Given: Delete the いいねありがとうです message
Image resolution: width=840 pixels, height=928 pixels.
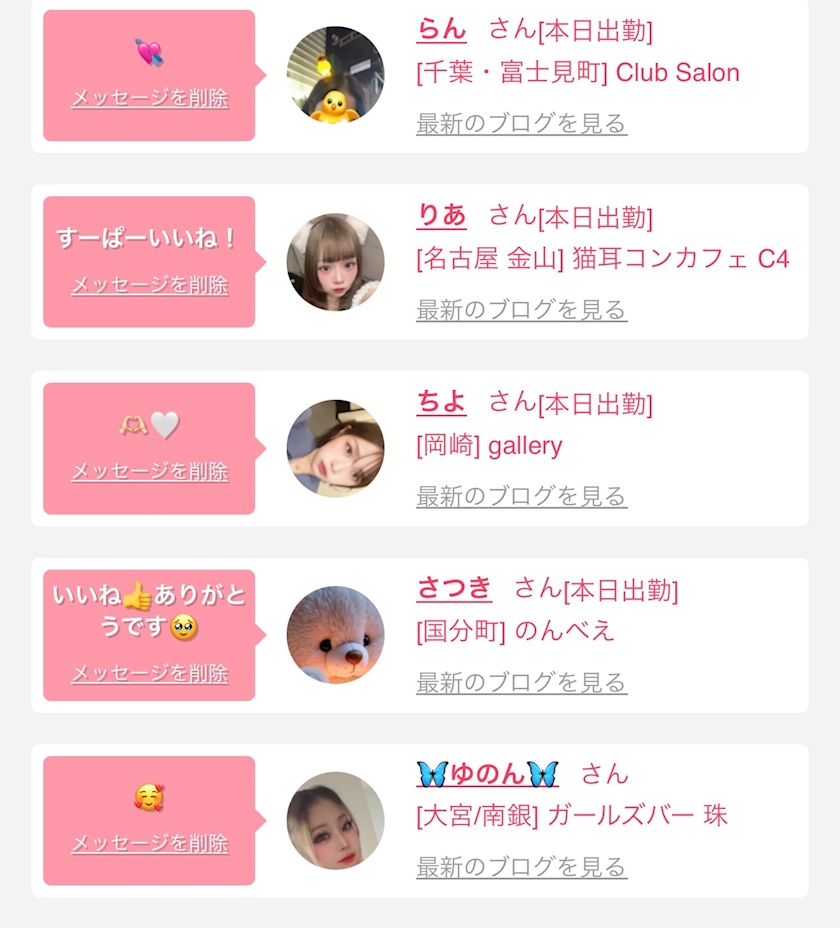Looking at the screenshot, I should [150, 674].
